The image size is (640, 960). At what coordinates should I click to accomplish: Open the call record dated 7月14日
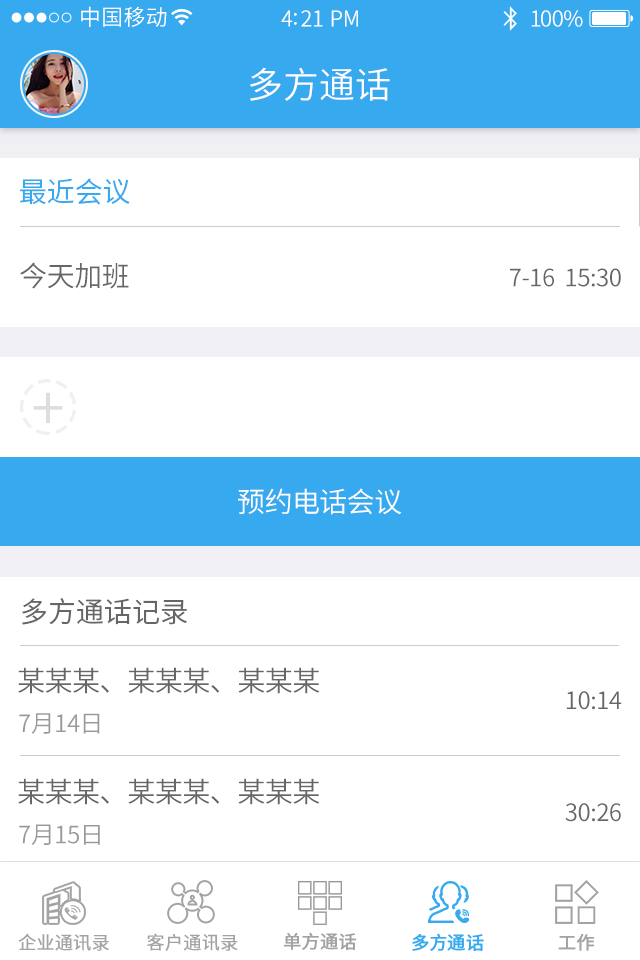[320, 700]
